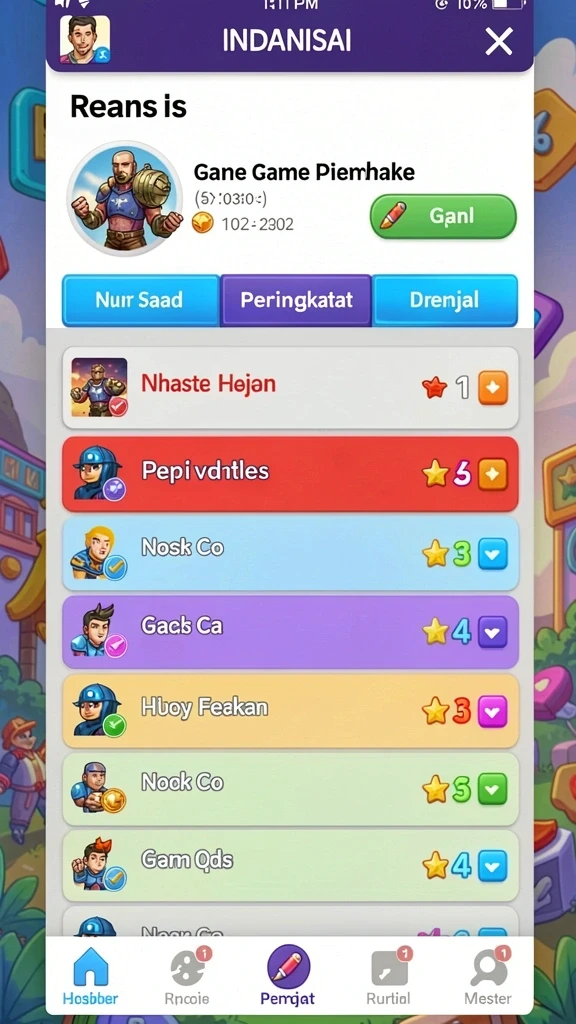The height and width of the screenshot is (1024, 576).
Task: Tap the orange plus on Nhaste Hejan
Action: [493, 389]
